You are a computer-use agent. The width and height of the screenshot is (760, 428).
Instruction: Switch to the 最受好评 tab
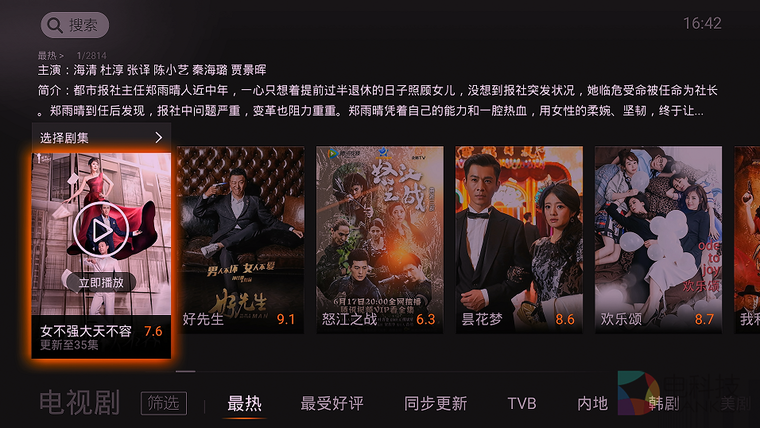(x=332, y=404)
